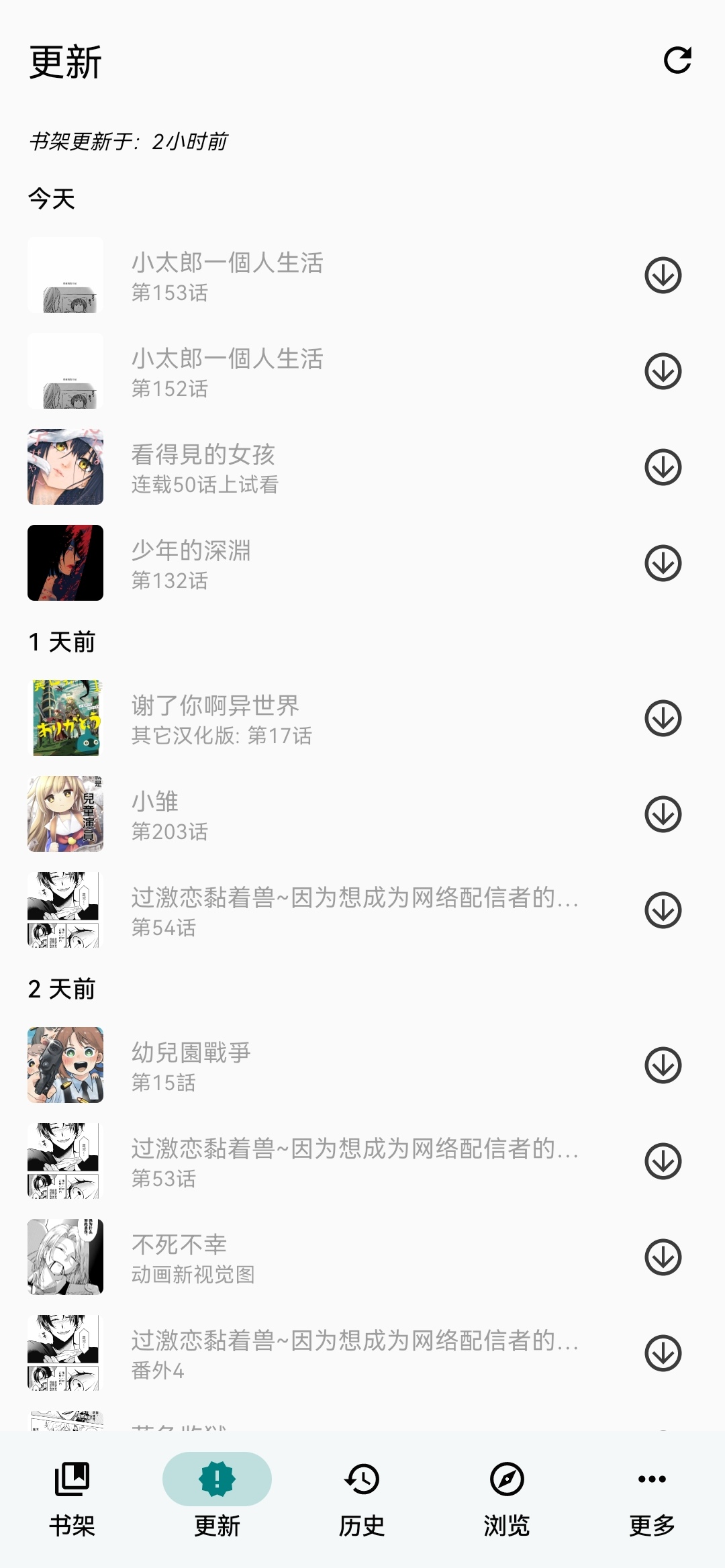Download 小太郎一個人生活 第152话

663,371
